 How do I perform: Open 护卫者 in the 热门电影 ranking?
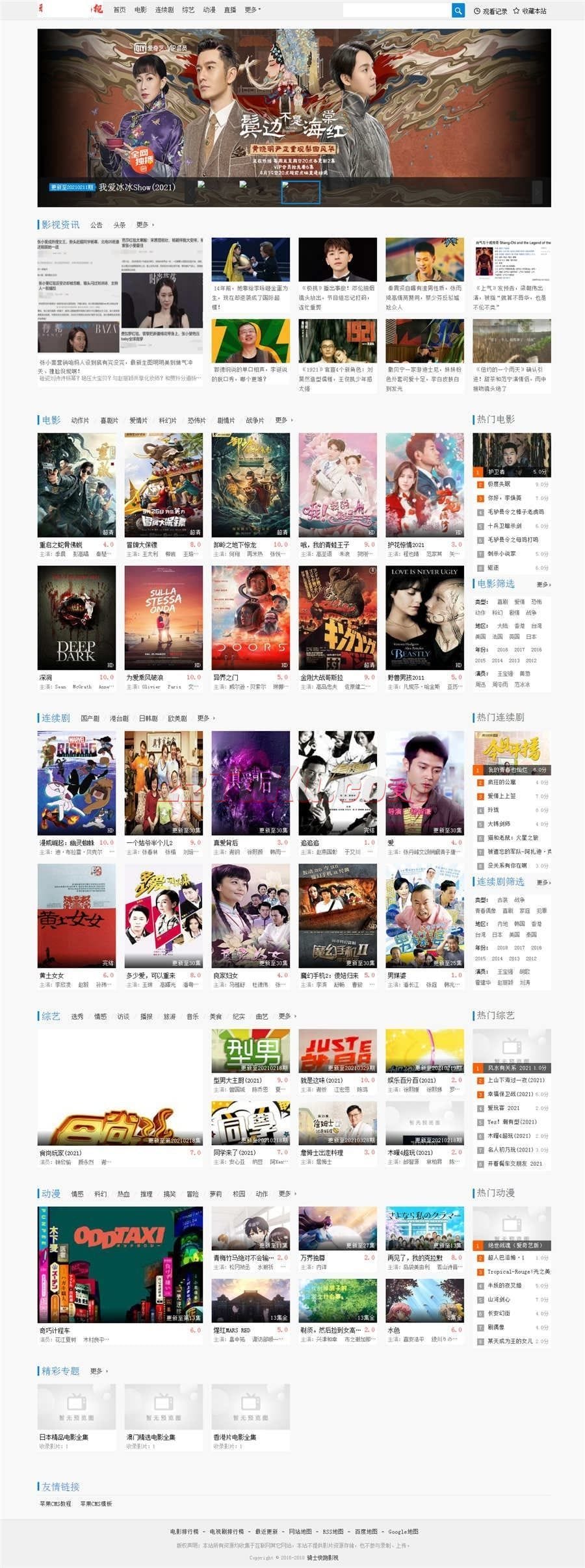click(497, 472)
